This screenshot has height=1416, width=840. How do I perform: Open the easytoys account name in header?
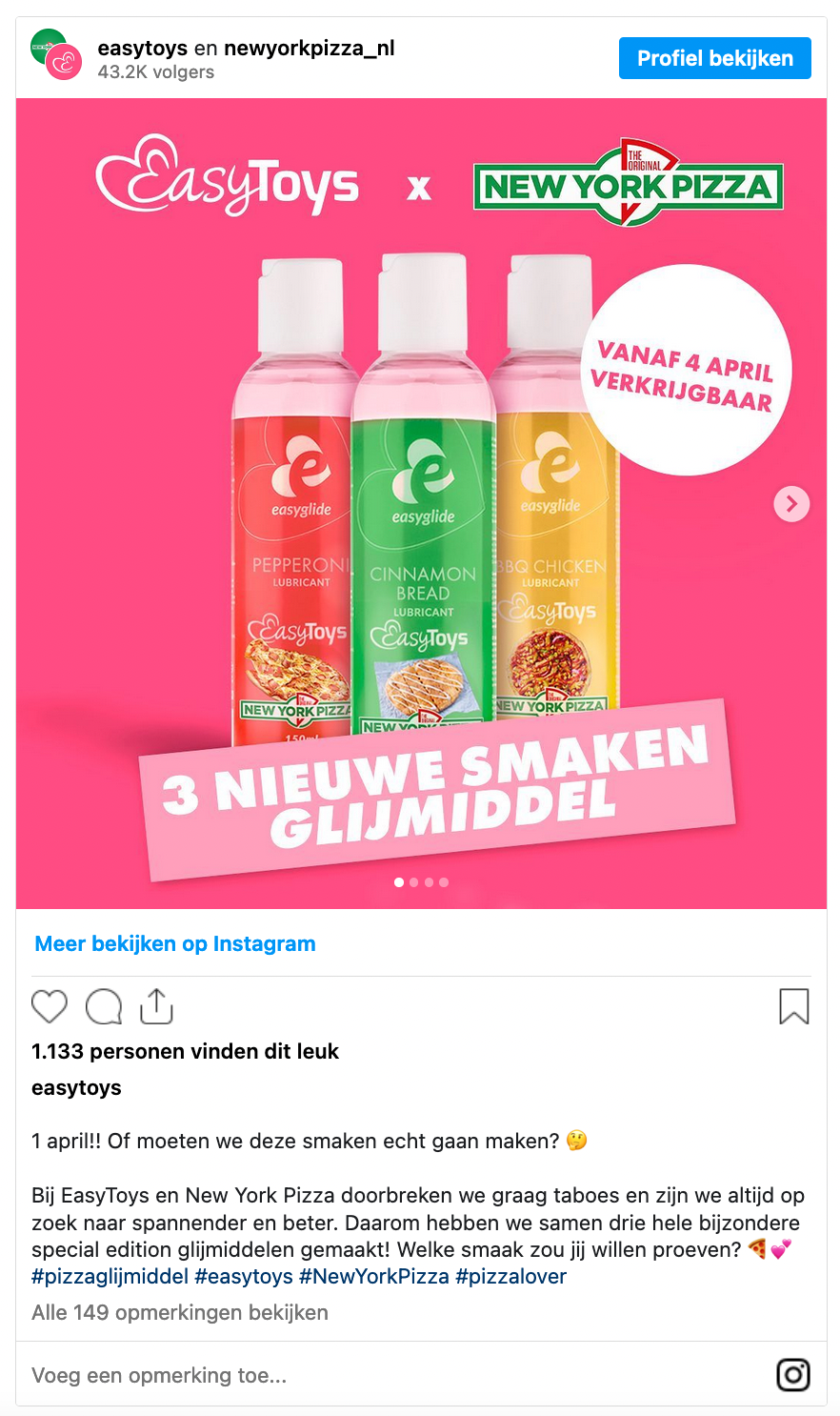[x=142, y=48]
